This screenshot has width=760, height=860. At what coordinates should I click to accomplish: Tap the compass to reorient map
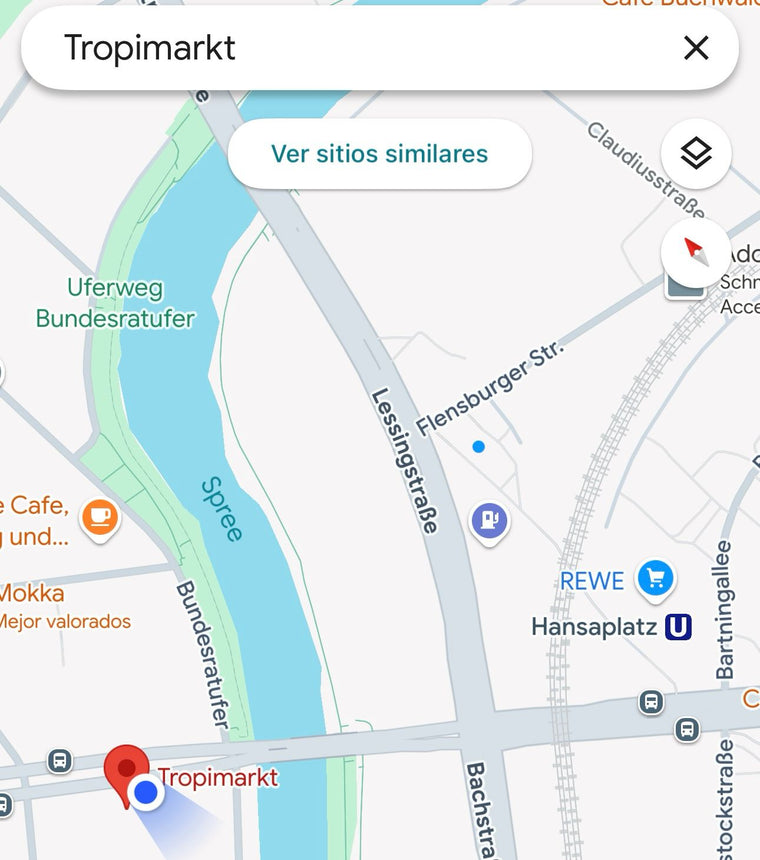[x=696, y=251]
